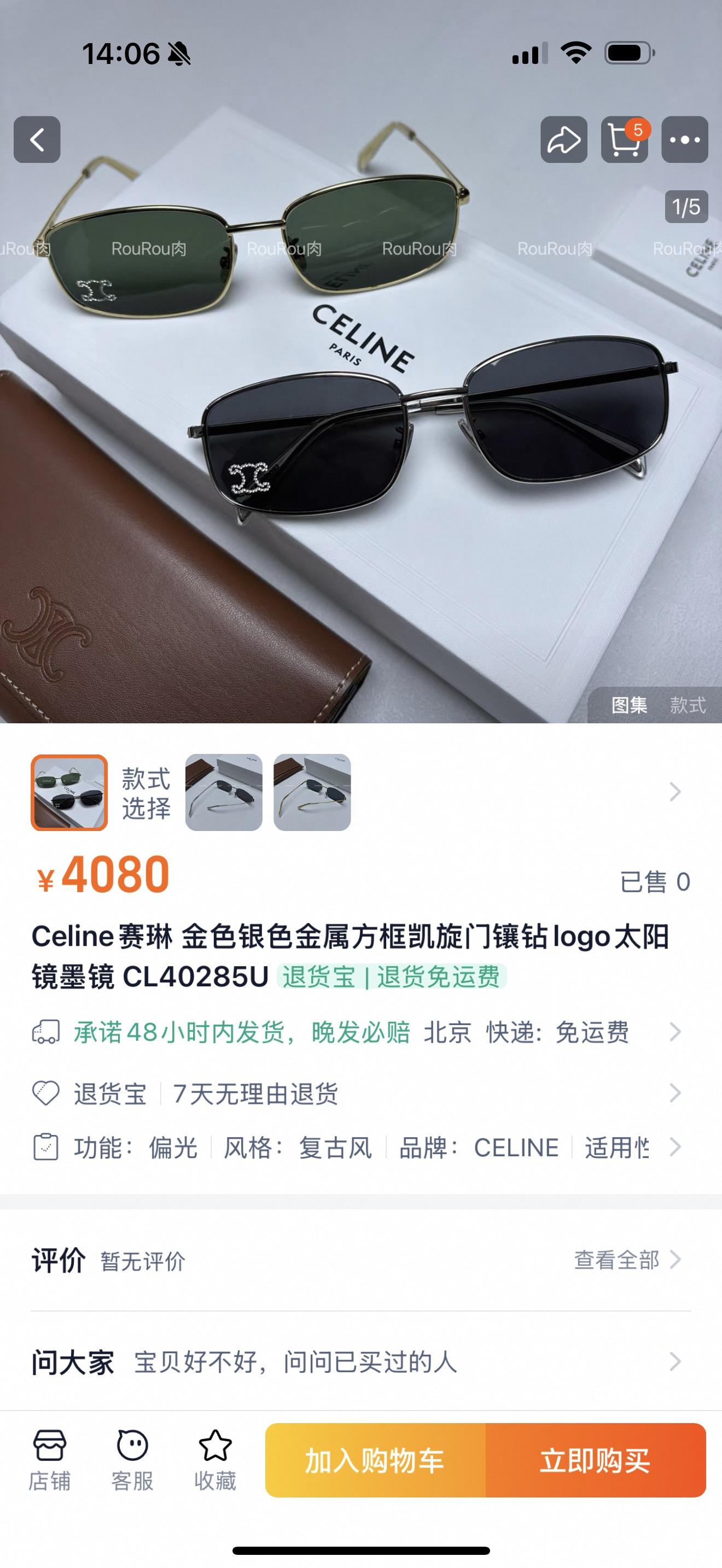The height and width of the screenshot is (1568, 722).
Task: Tap 加入购物车 to add to cart
Action: [x=375, y=1460]
